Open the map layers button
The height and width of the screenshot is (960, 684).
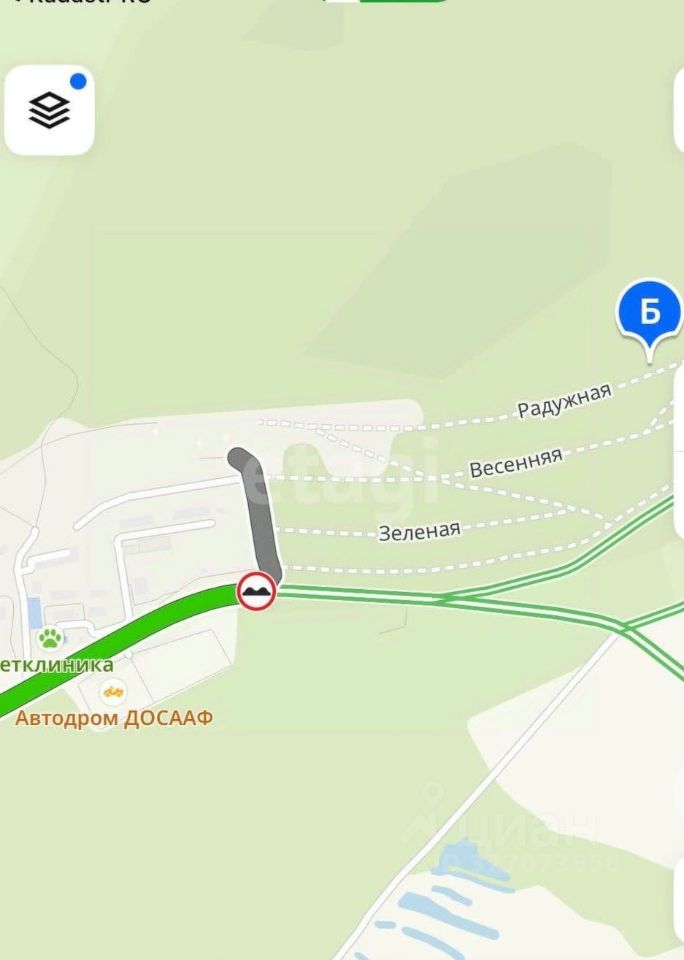tap(49, 111)
